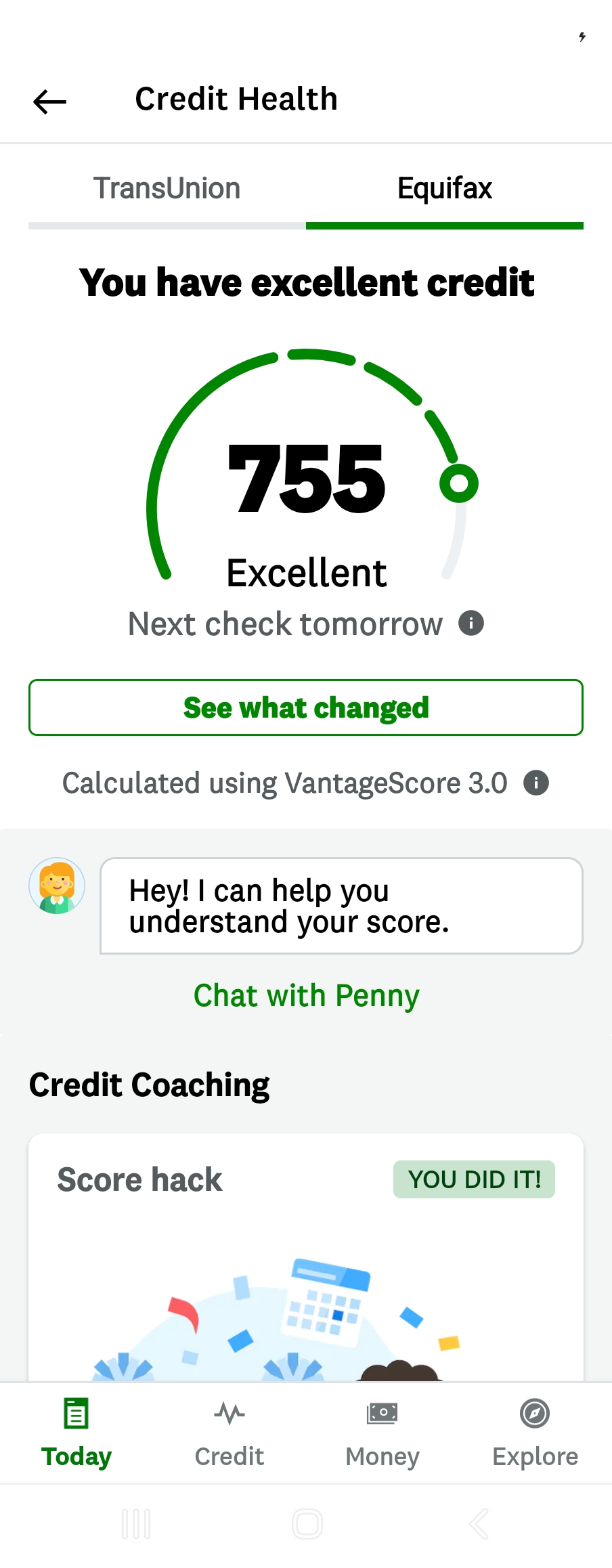Screen dimensions: 612x1568
Task: Go back from Credit Health
Action: (x=49, y=102)
